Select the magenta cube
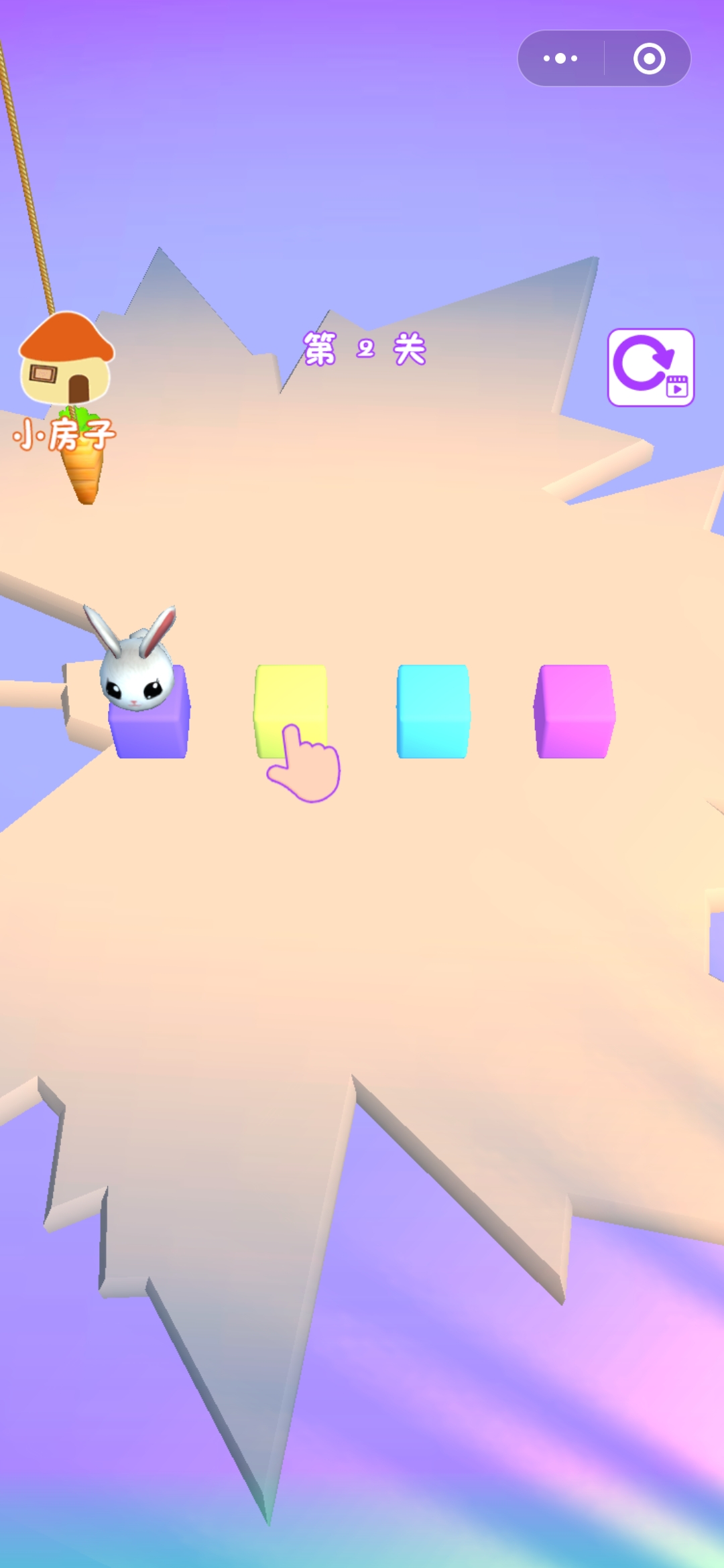This screenshot has height=1568, width=724. [x=575, y=710]
